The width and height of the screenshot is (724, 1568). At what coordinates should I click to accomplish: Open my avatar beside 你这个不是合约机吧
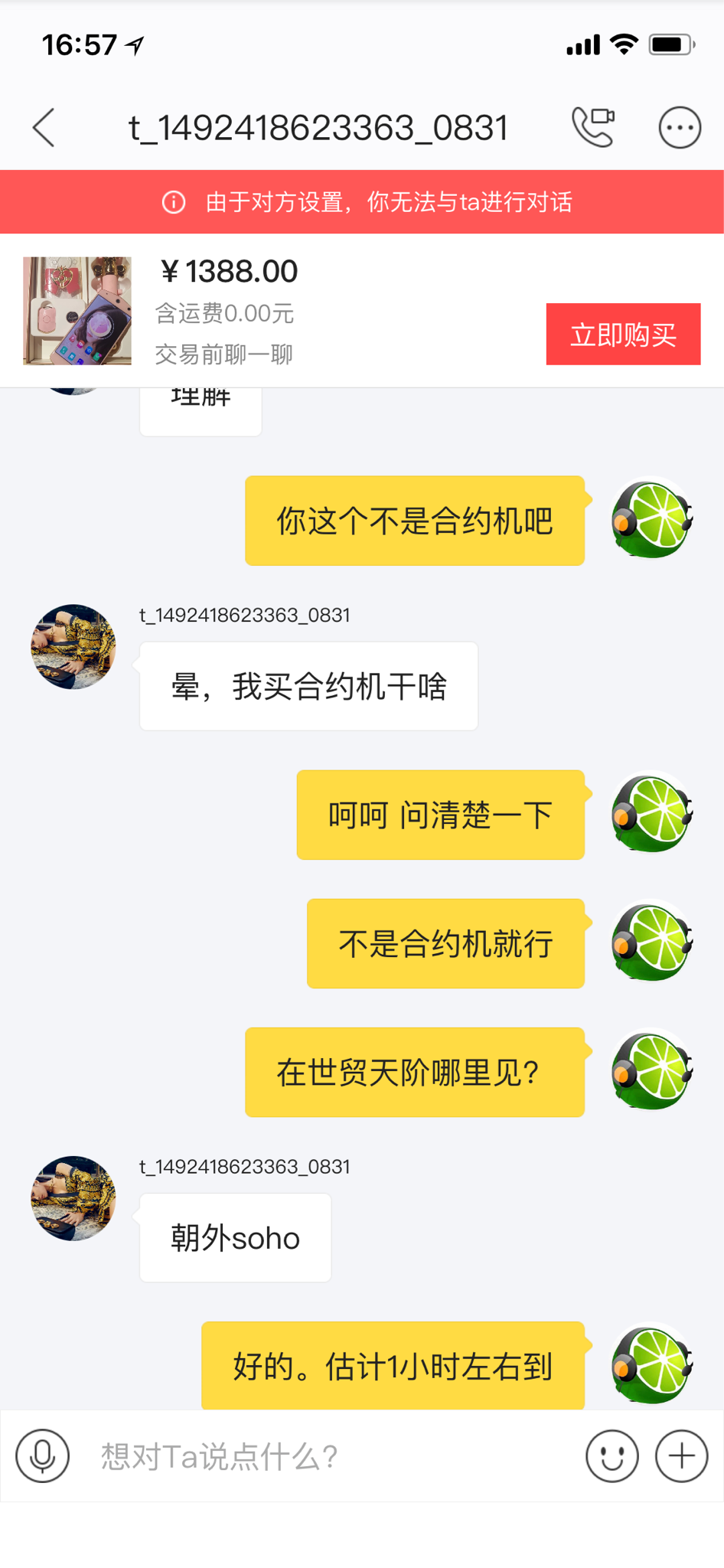pos(651,519)
